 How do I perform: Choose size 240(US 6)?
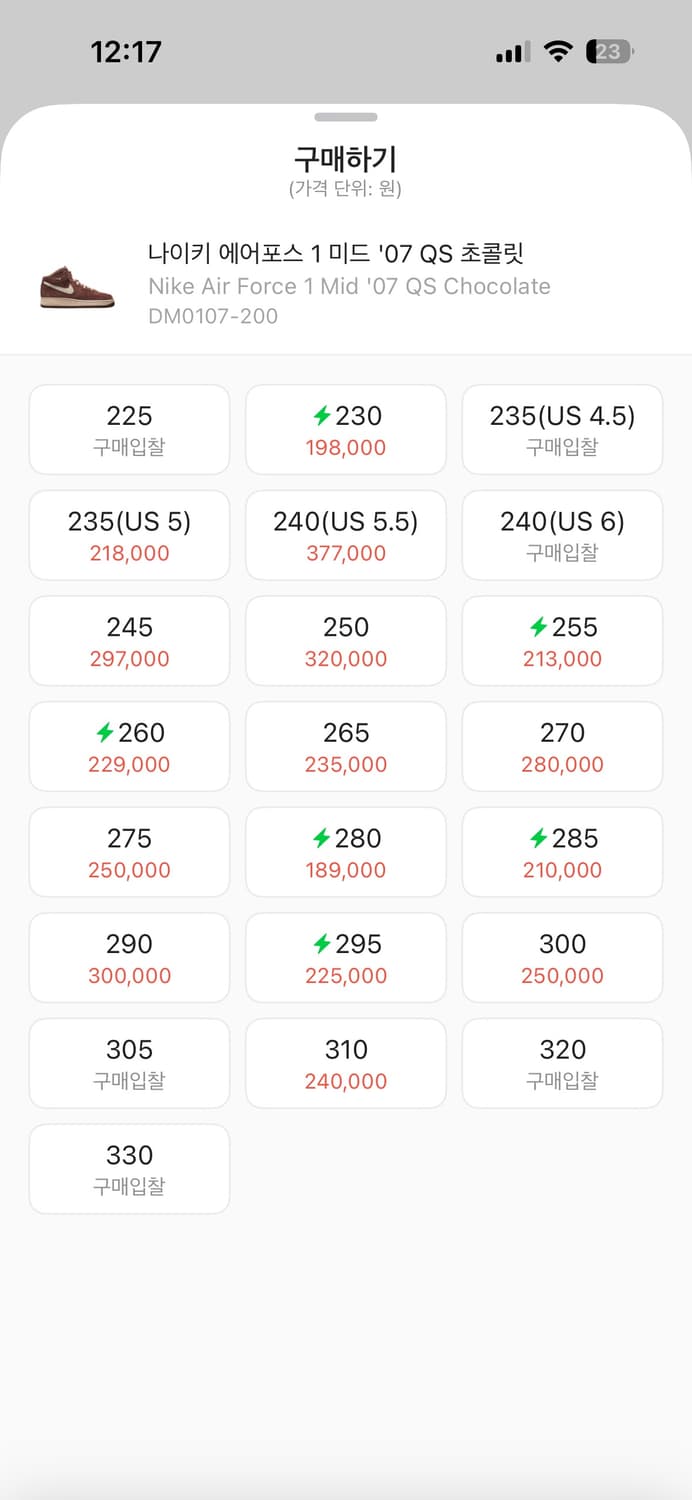562,535
